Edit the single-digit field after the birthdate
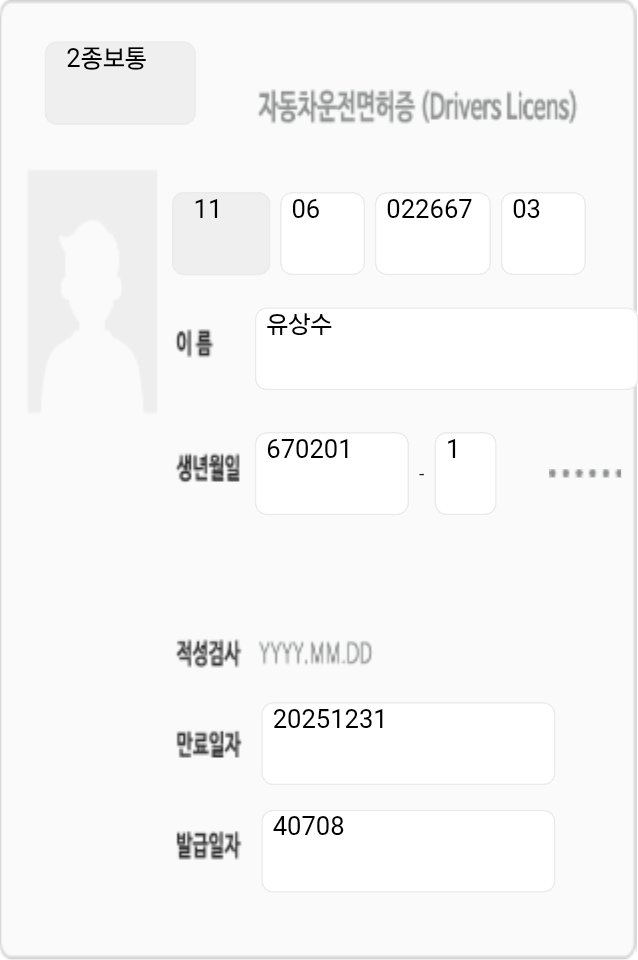 click(x=465, y=473)
